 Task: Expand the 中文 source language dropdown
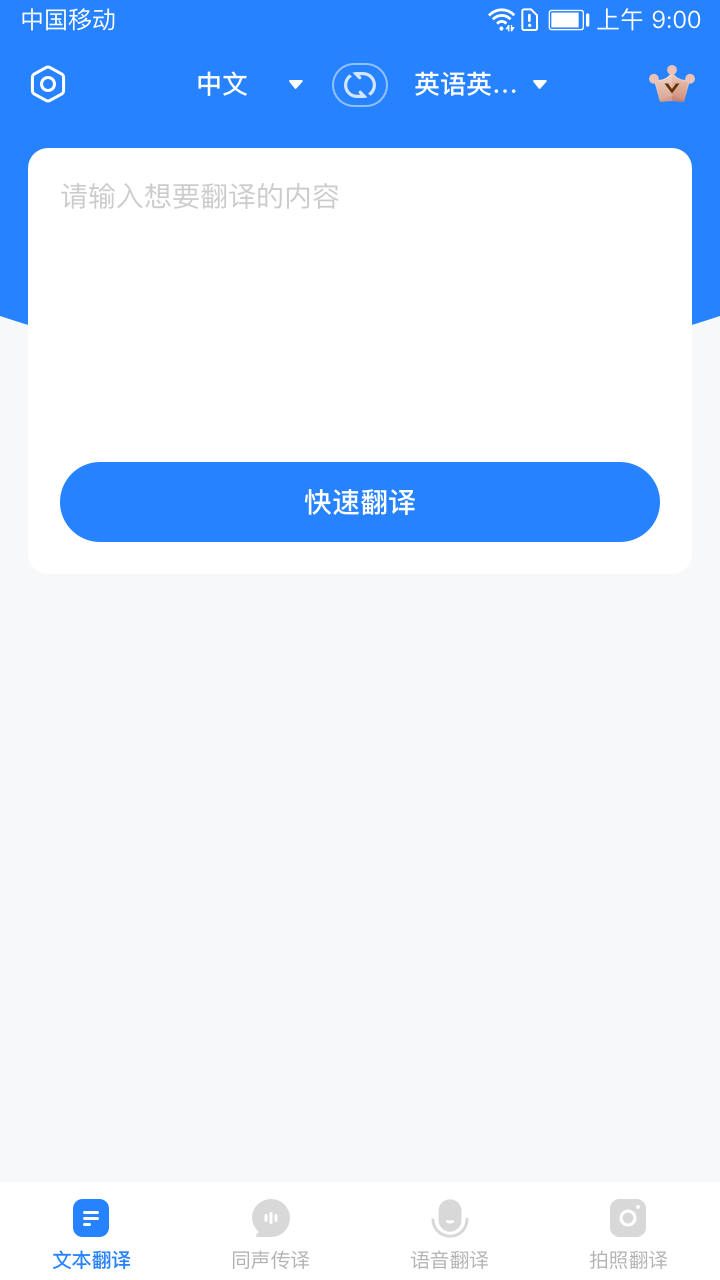(249, 85)
